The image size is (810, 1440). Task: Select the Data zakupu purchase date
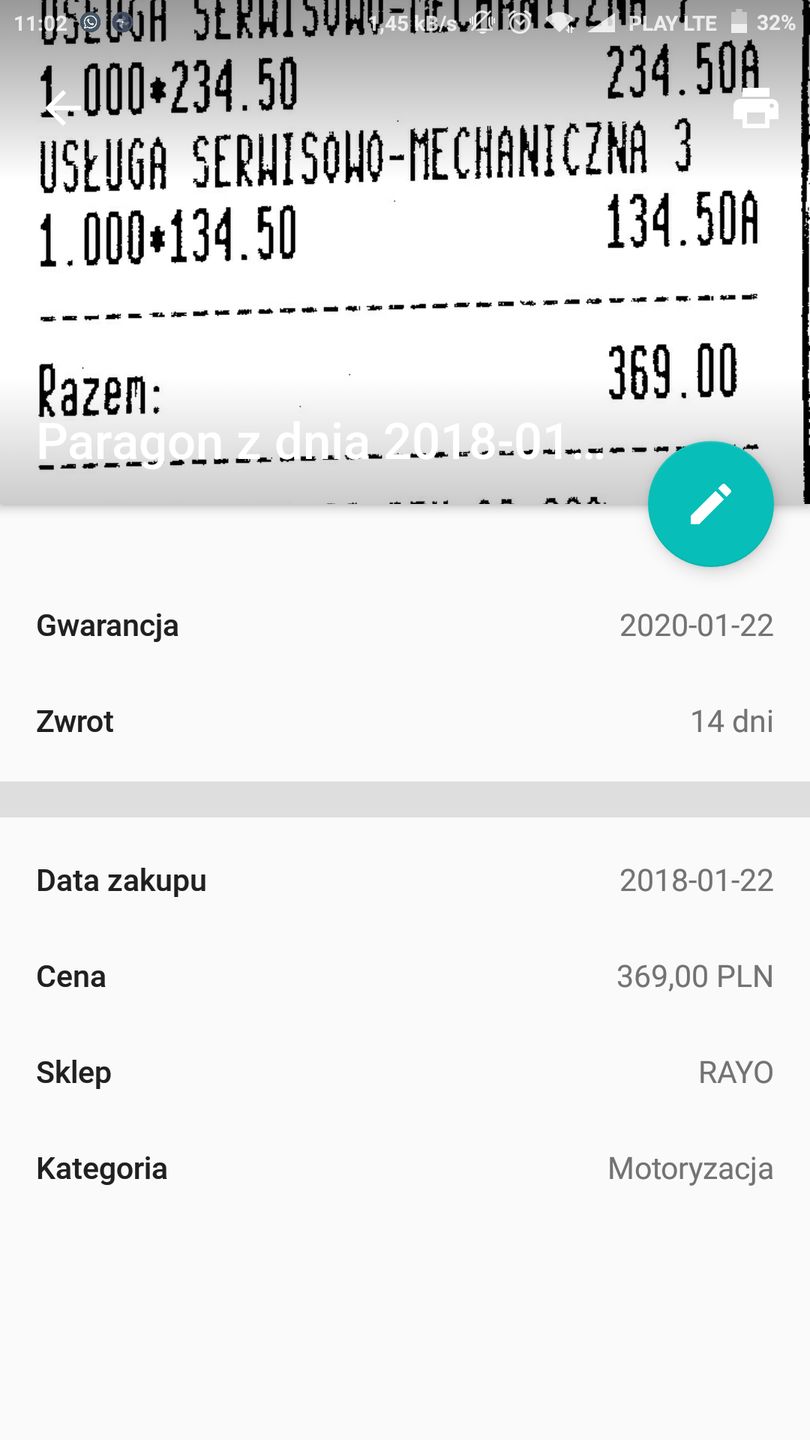point(696,880)
